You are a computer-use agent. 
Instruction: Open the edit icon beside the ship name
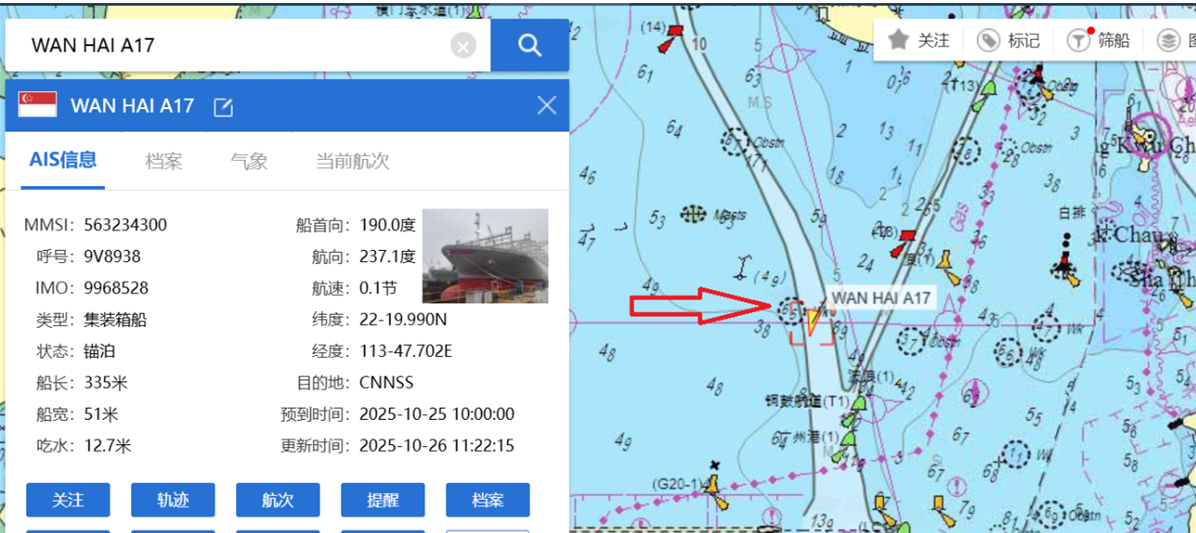click(223, 107)
